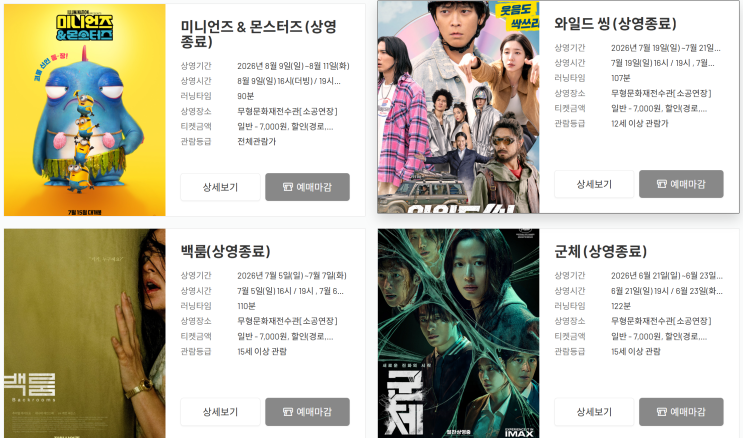
Task: Tap 예매마감 button for 미니언즈 & 몬스터즈
Action: click(308, 187)
